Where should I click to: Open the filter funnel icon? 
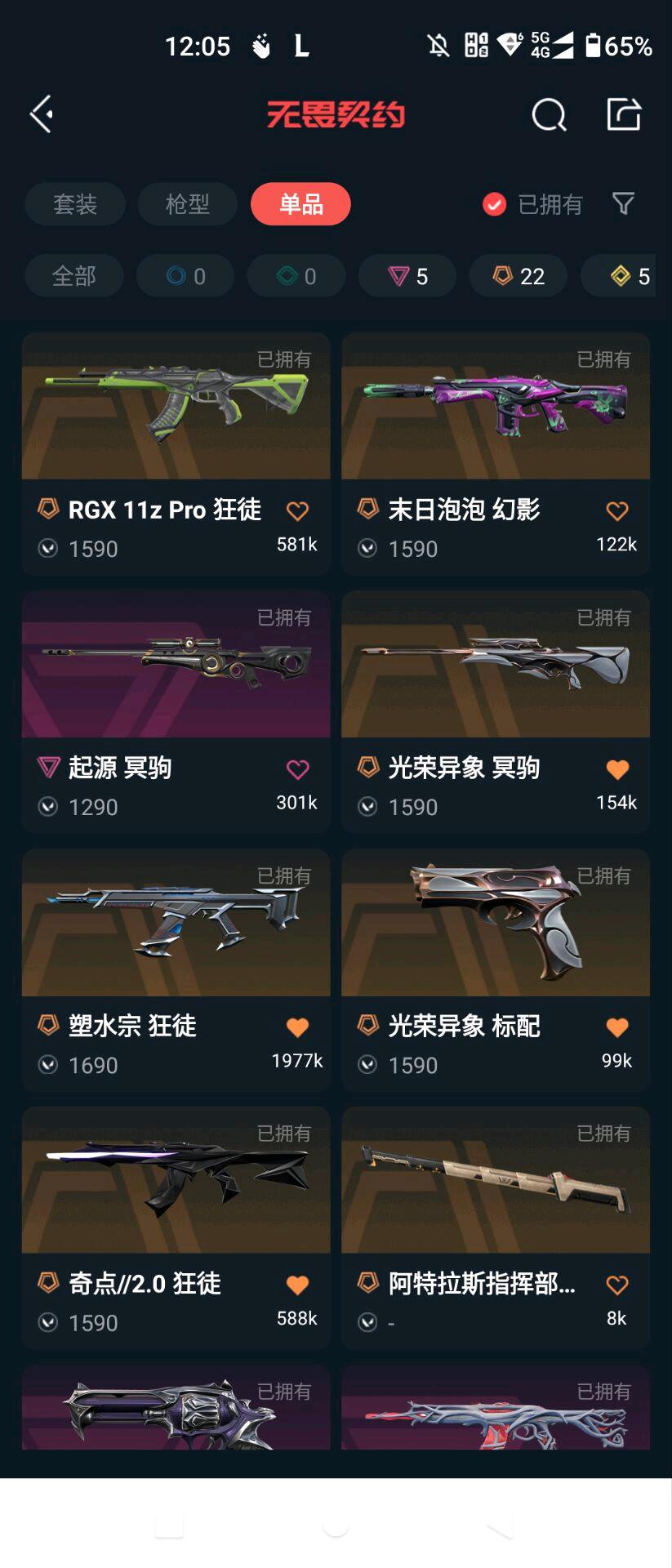(x=623, y=203)
